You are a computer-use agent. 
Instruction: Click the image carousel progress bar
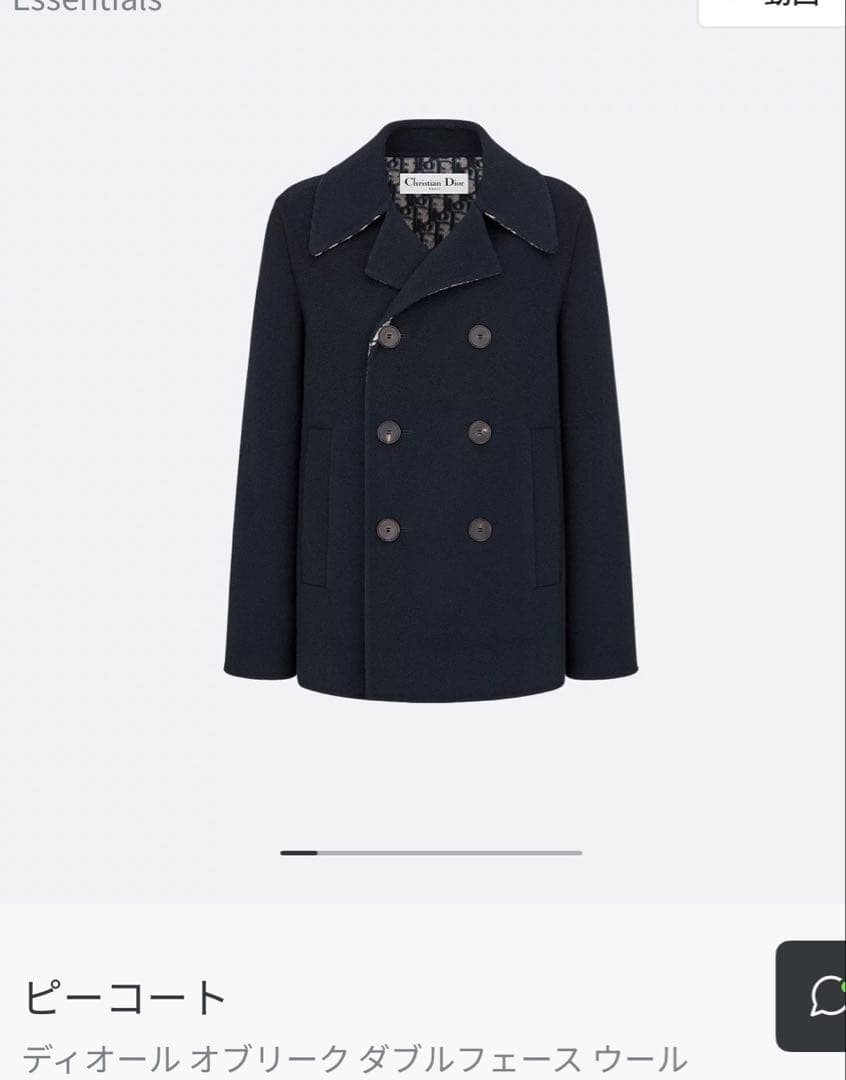430,851
